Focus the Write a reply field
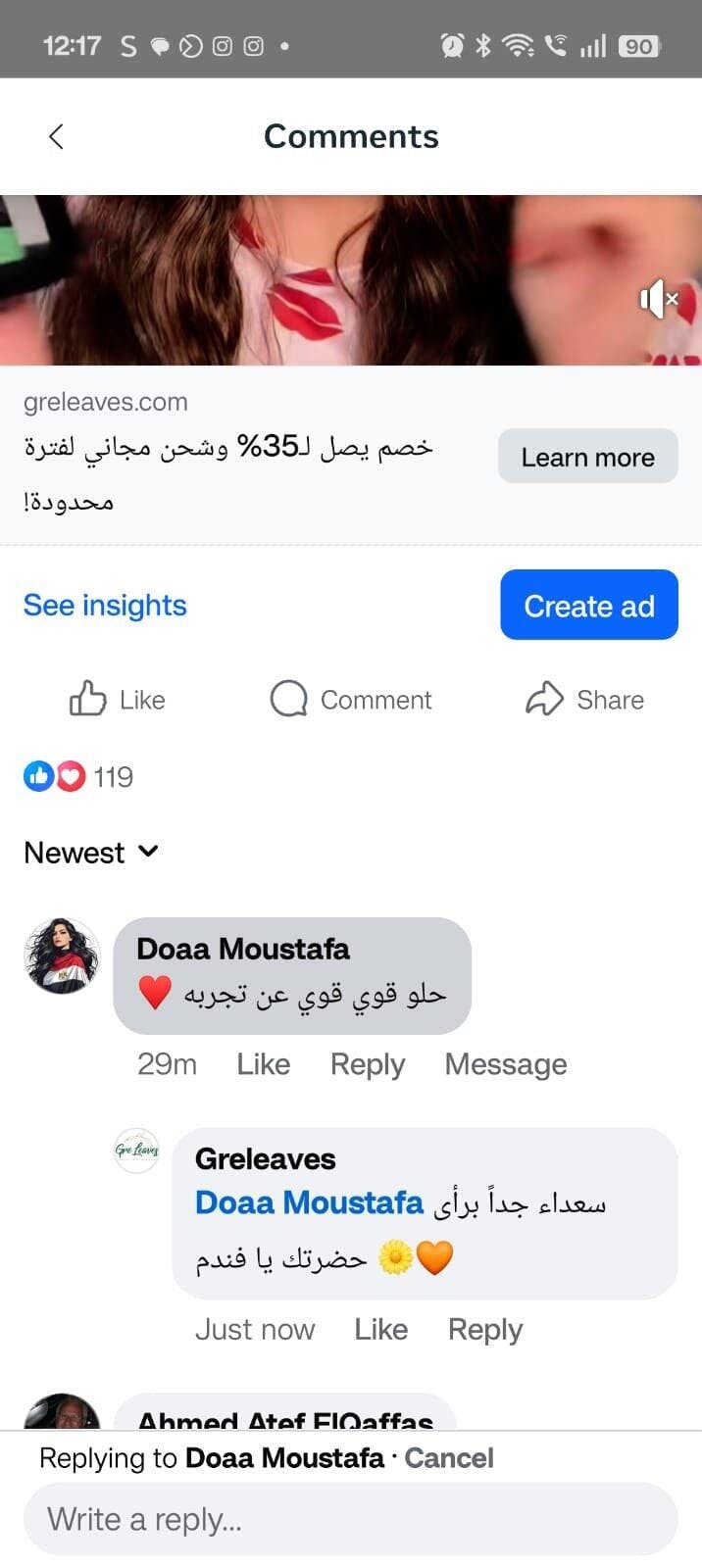The width and height of the screenshot is (702, 1568). (350, 1519)
